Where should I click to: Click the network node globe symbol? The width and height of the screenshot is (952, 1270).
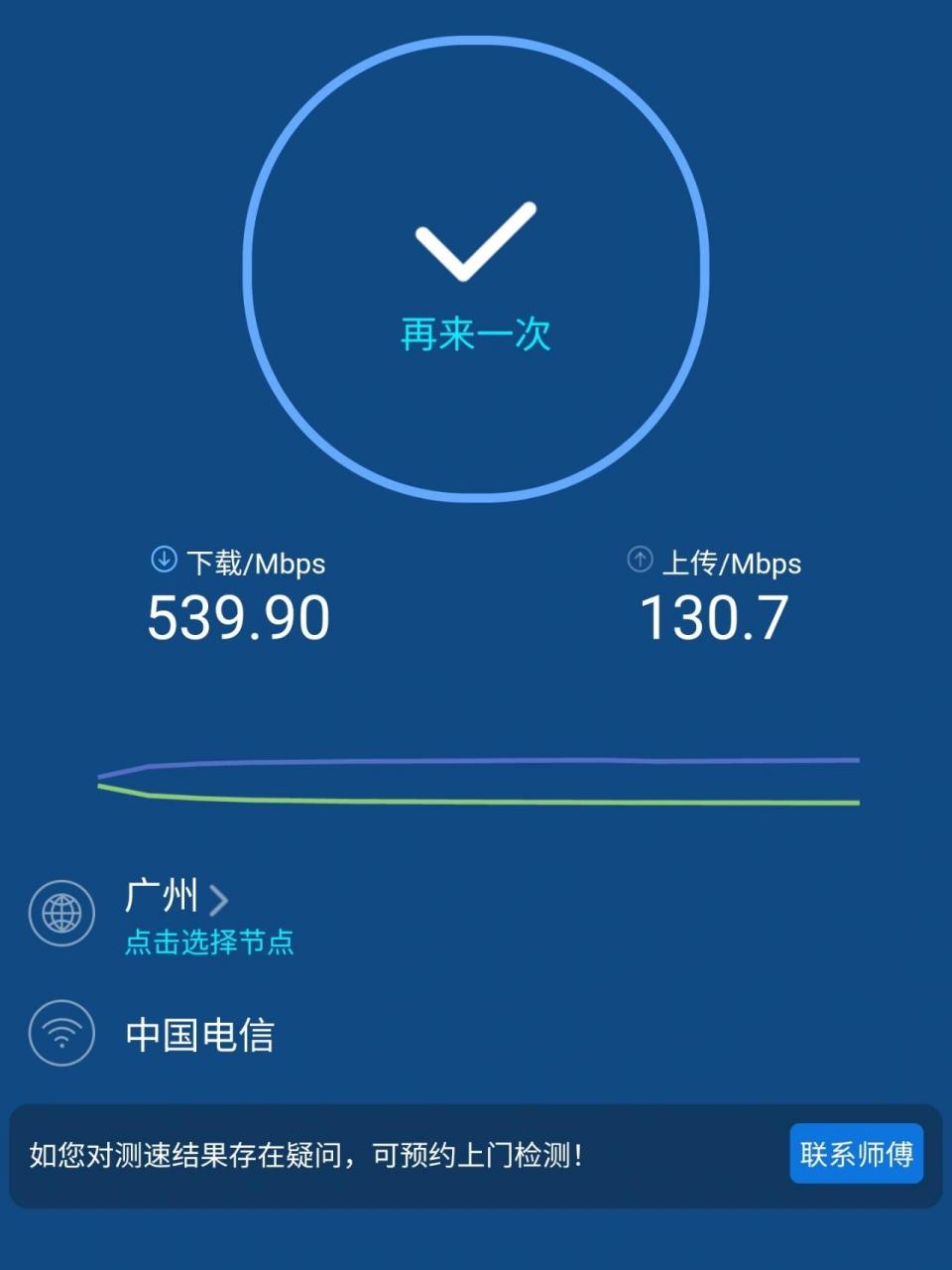61,913
